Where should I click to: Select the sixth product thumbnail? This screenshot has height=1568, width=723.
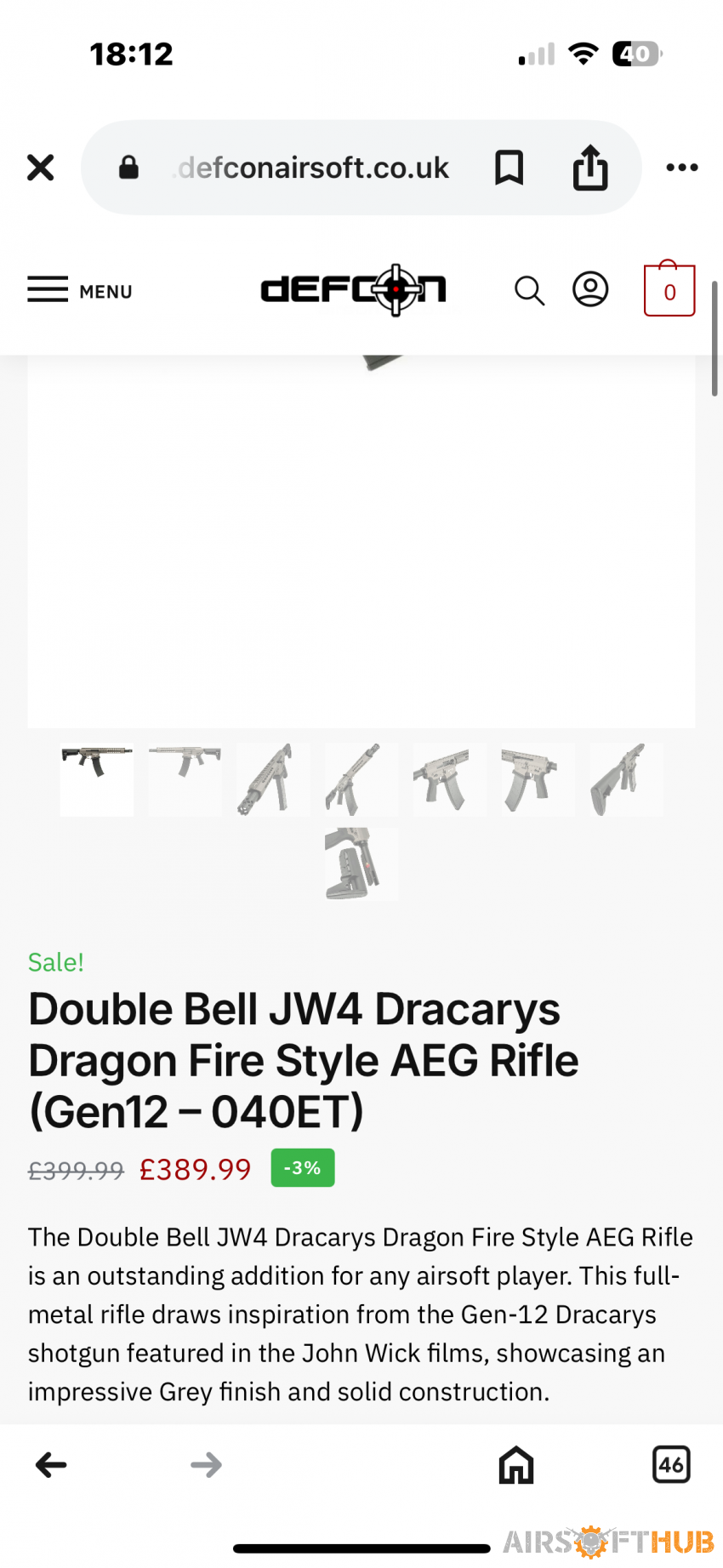click(538, 779)
